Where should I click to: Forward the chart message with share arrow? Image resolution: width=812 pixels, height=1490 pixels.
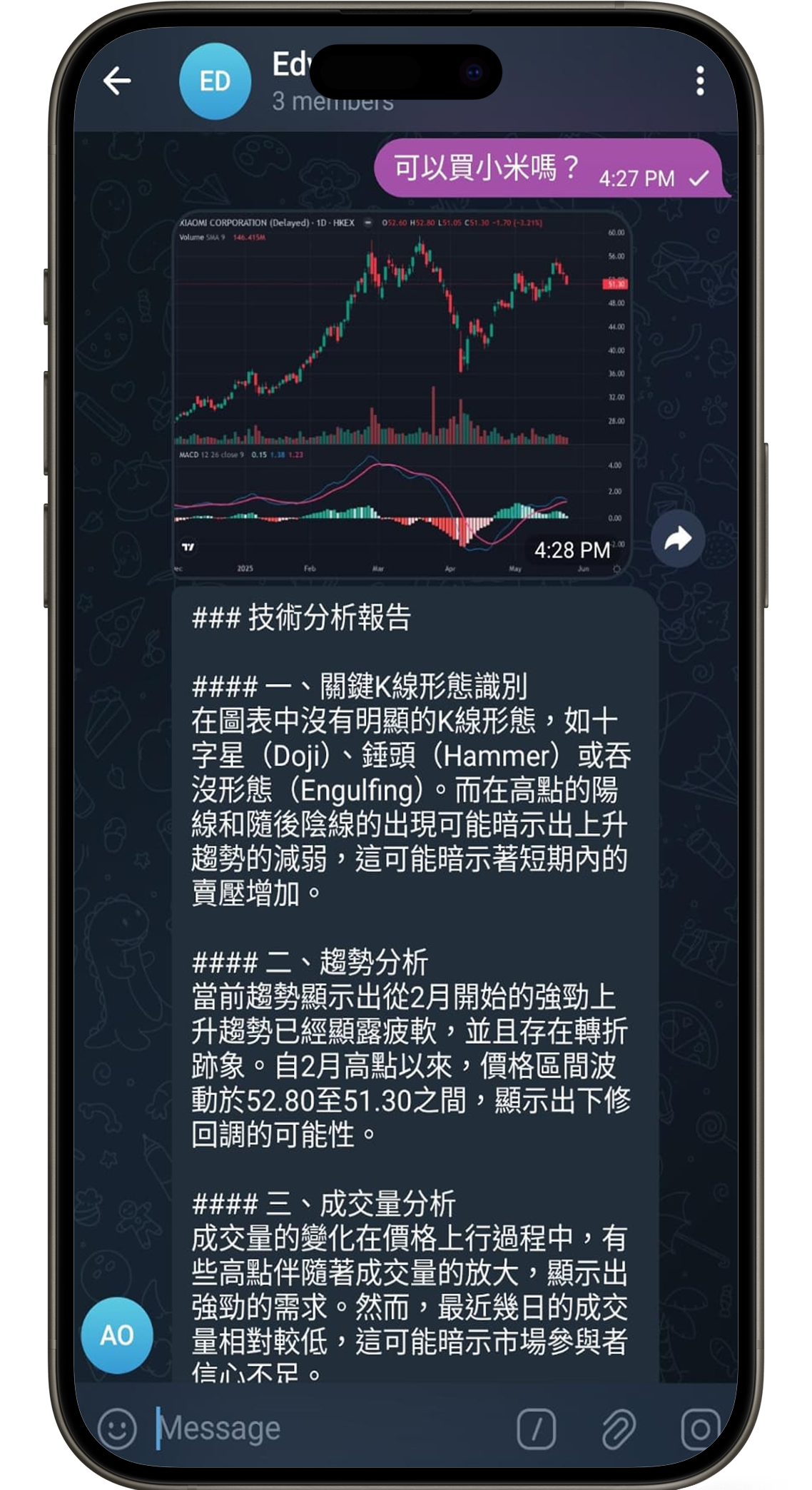point(677,539)
